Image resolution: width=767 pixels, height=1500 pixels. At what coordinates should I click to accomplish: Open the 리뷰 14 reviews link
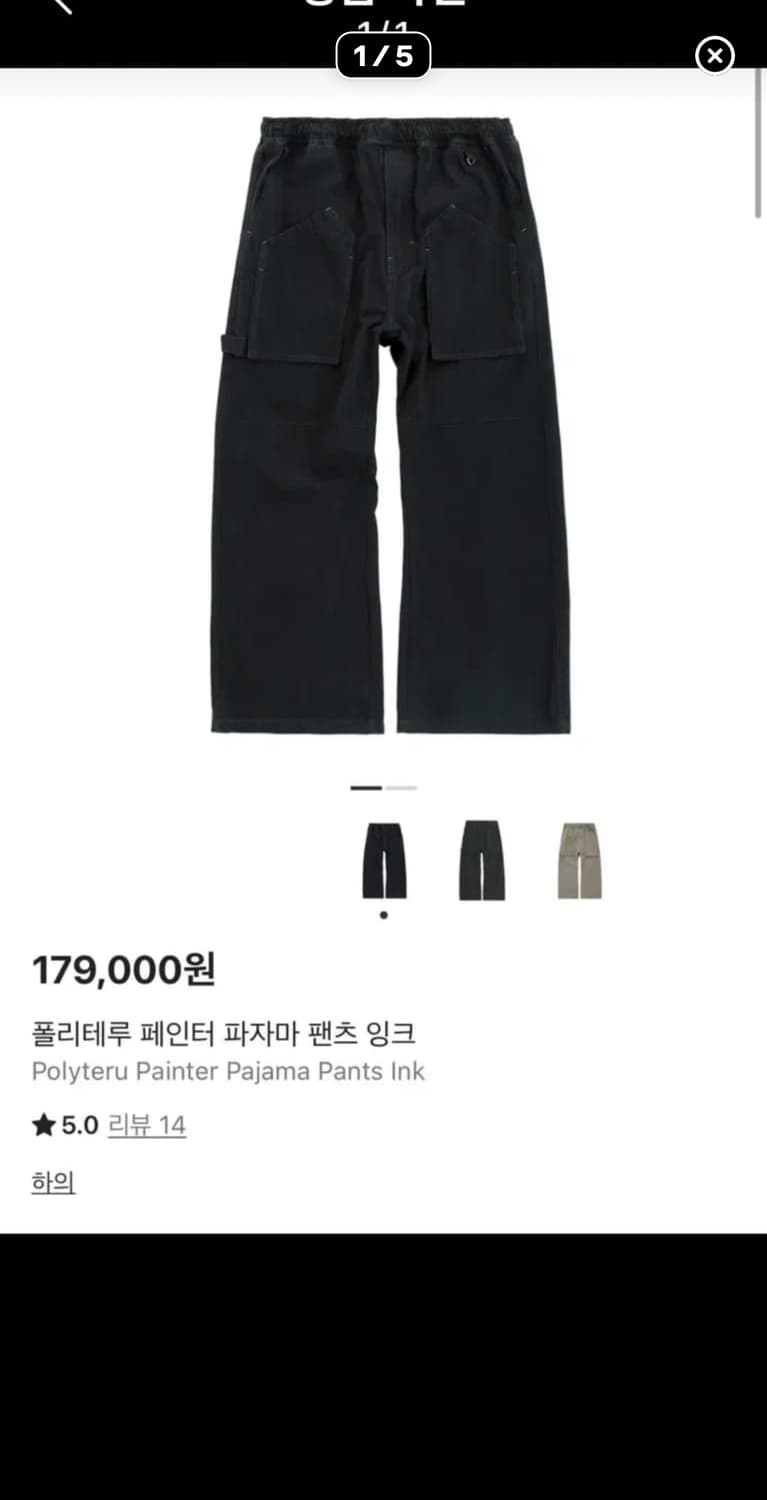146,1125
